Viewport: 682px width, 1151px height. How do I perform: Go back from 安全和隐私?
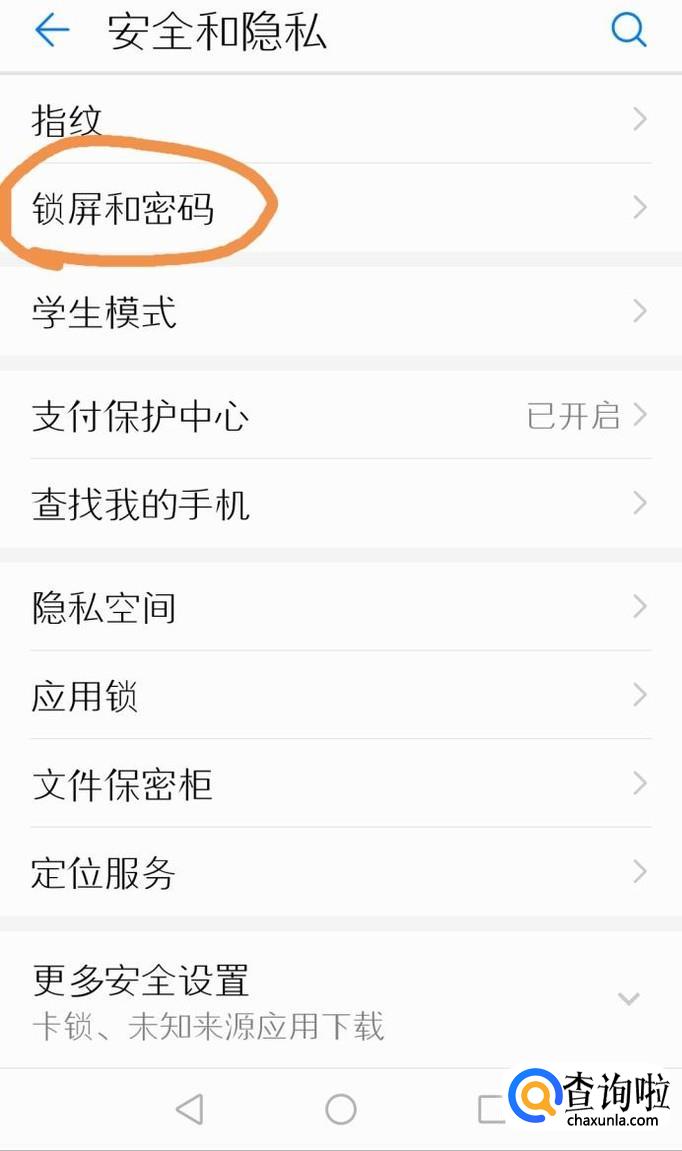[52, 32]
